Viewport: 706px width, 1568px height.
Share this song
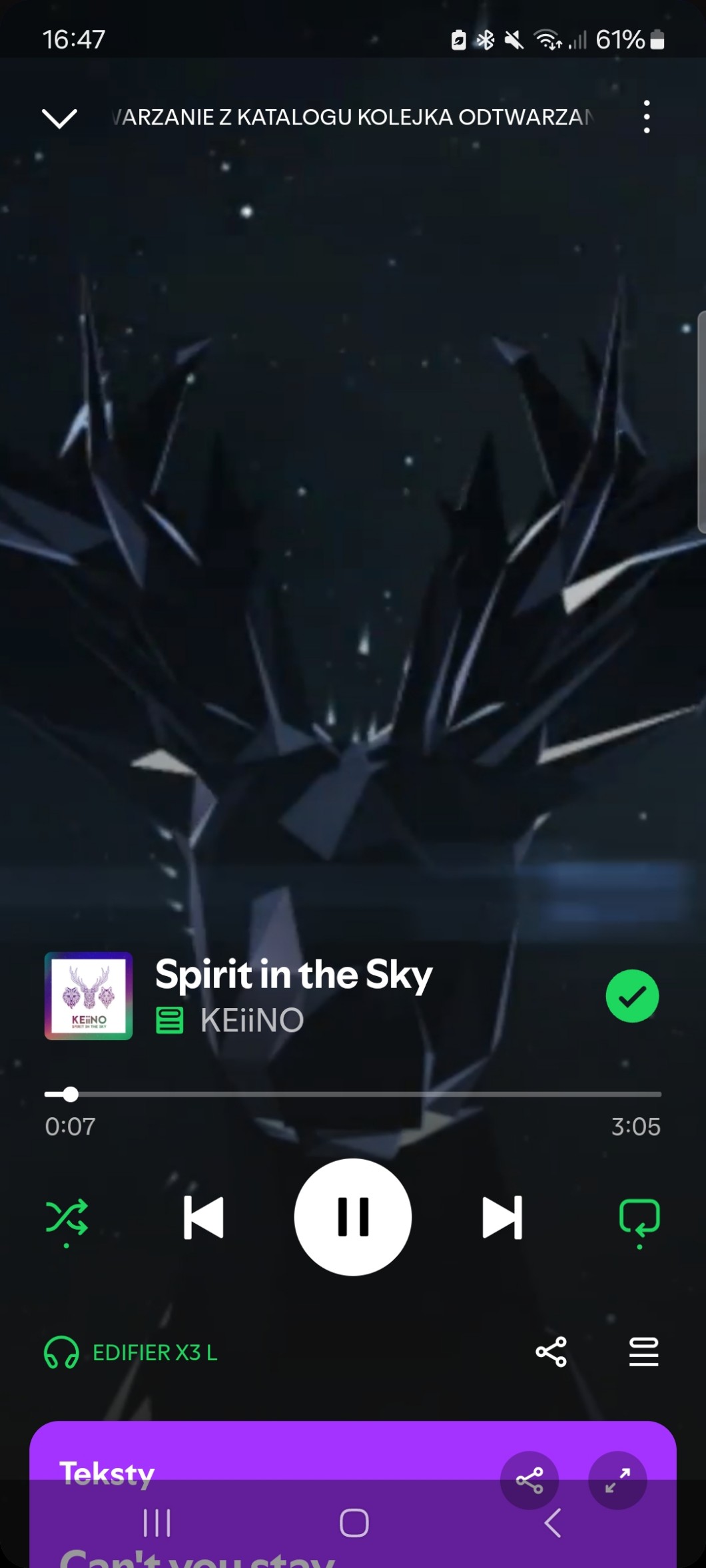point(551,1352)
